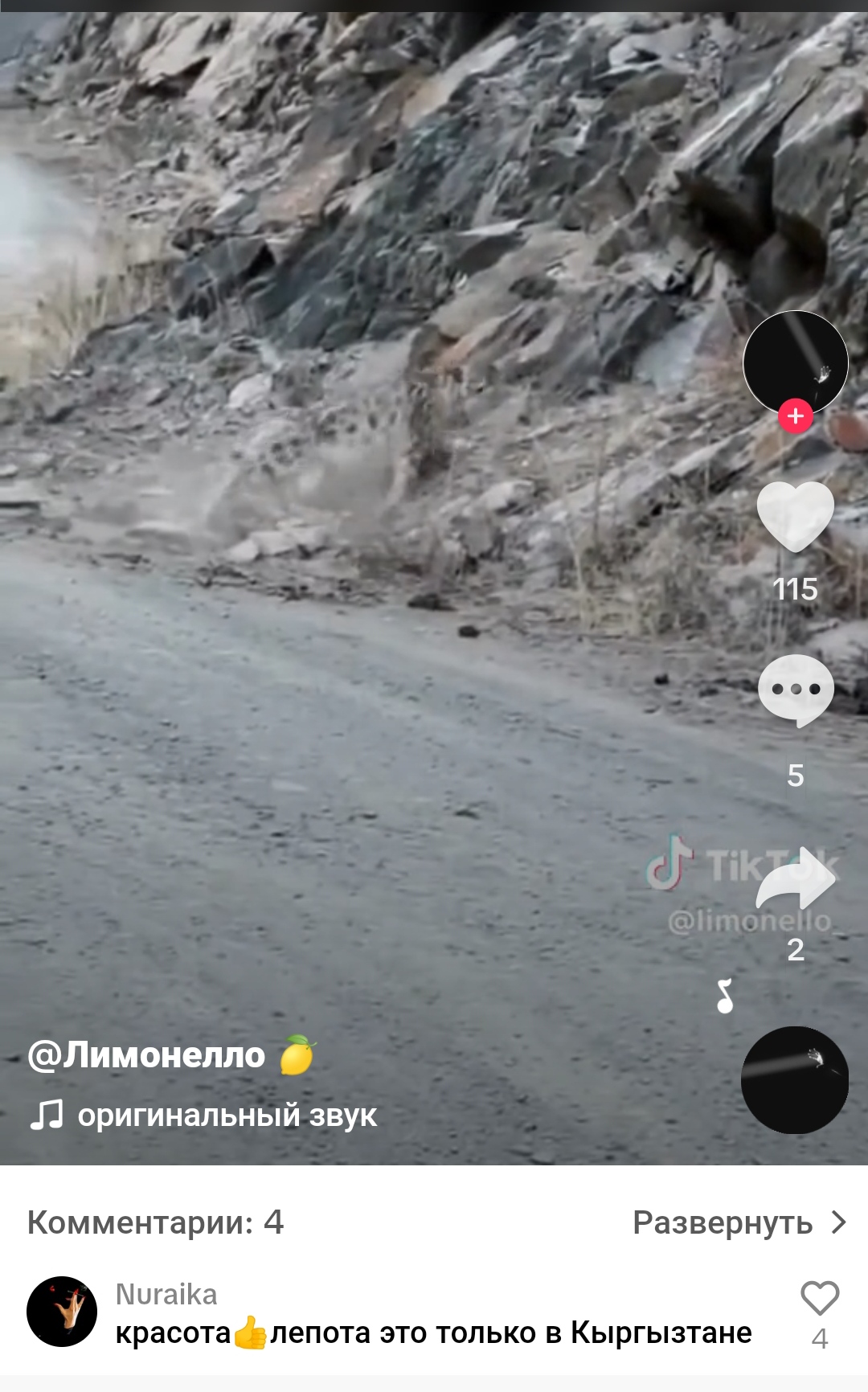Expand comments with Развернуть
The width and height of the screenshot is (868, 1392).
tap(739, 1222)
